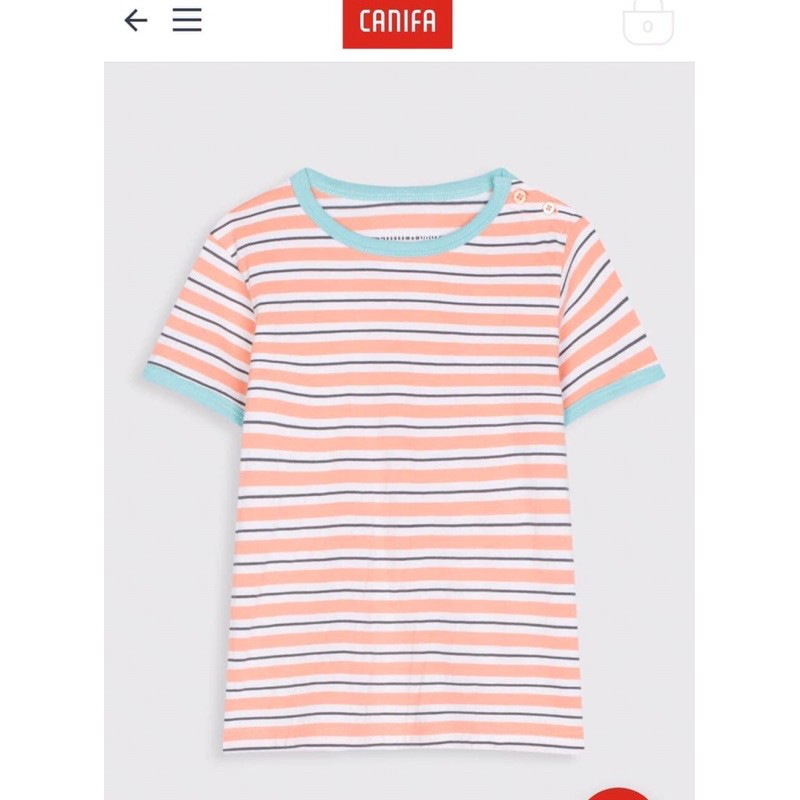Go back using the arrow icon

pos(136,20)
